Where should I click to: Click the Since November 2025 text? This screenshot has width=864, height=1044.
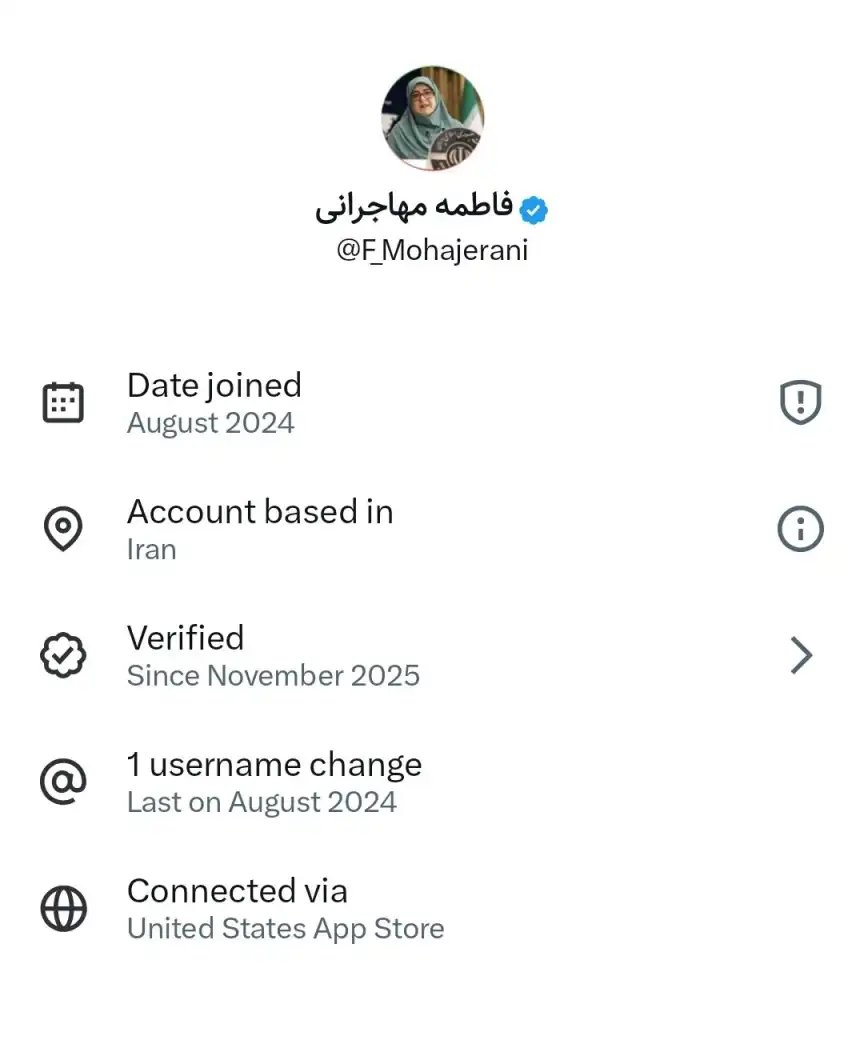pyautogui.click(x=273, y=675)
